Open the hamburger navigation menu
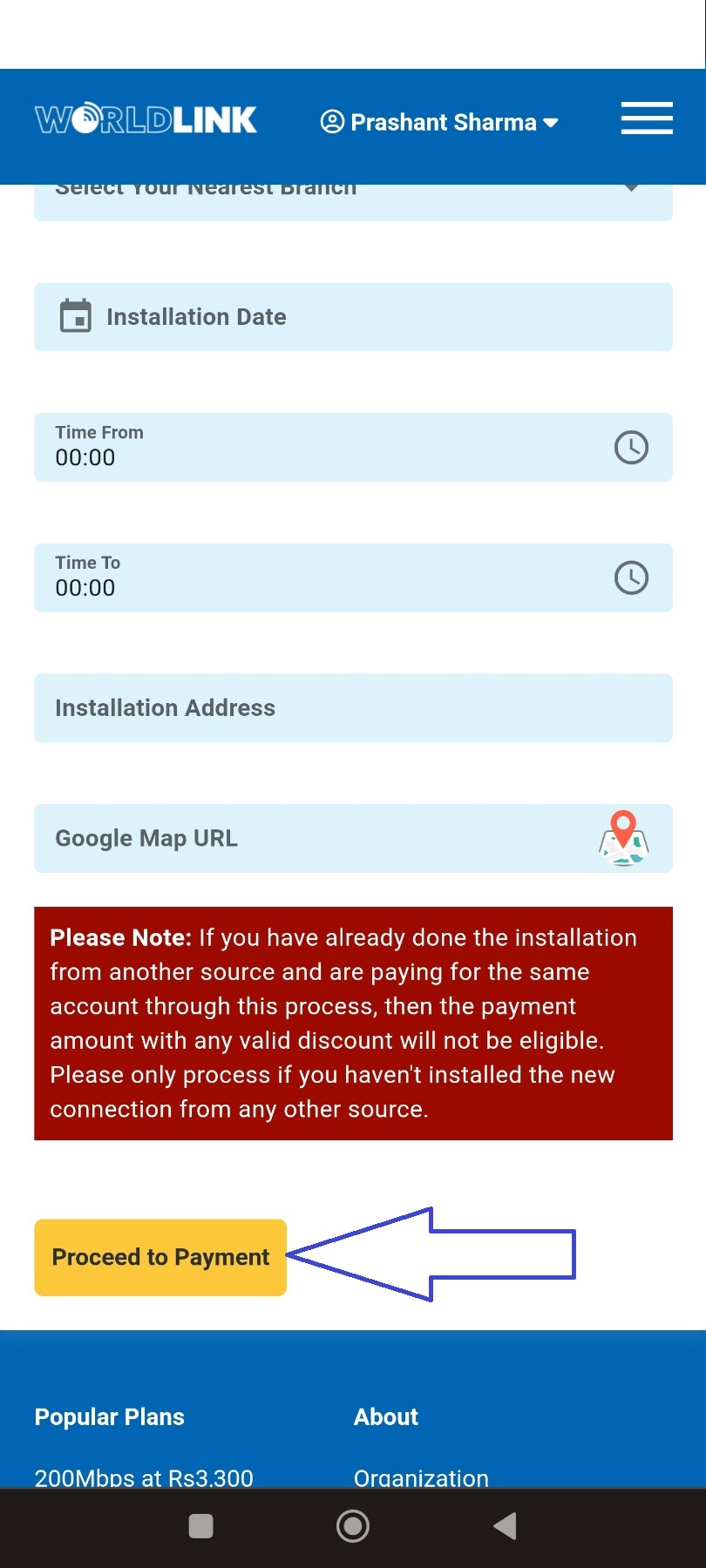Screen dimensions: 706x1568 click(x=646, y=118)
